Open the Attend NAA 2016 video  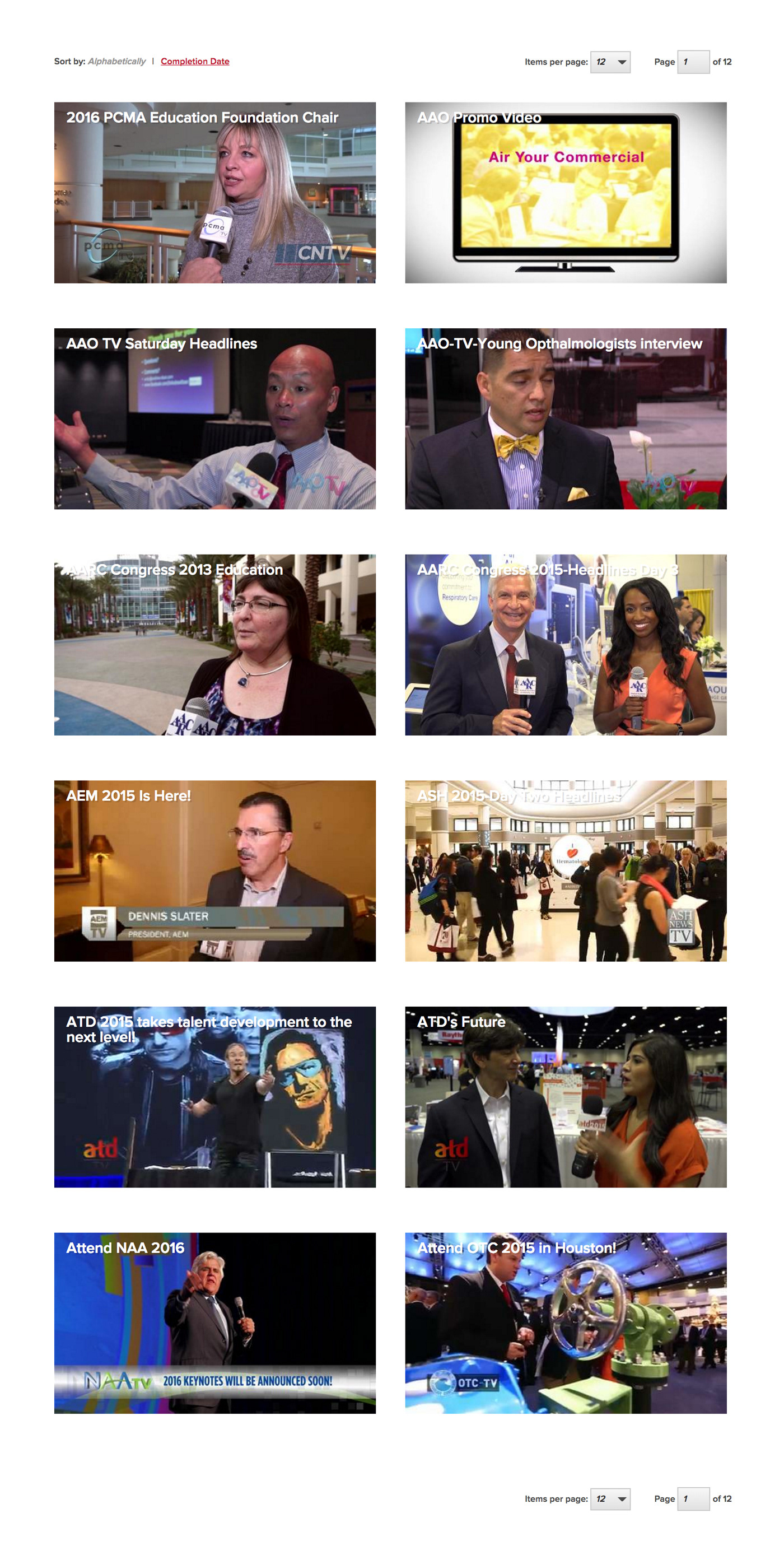tap(214, 1323)
